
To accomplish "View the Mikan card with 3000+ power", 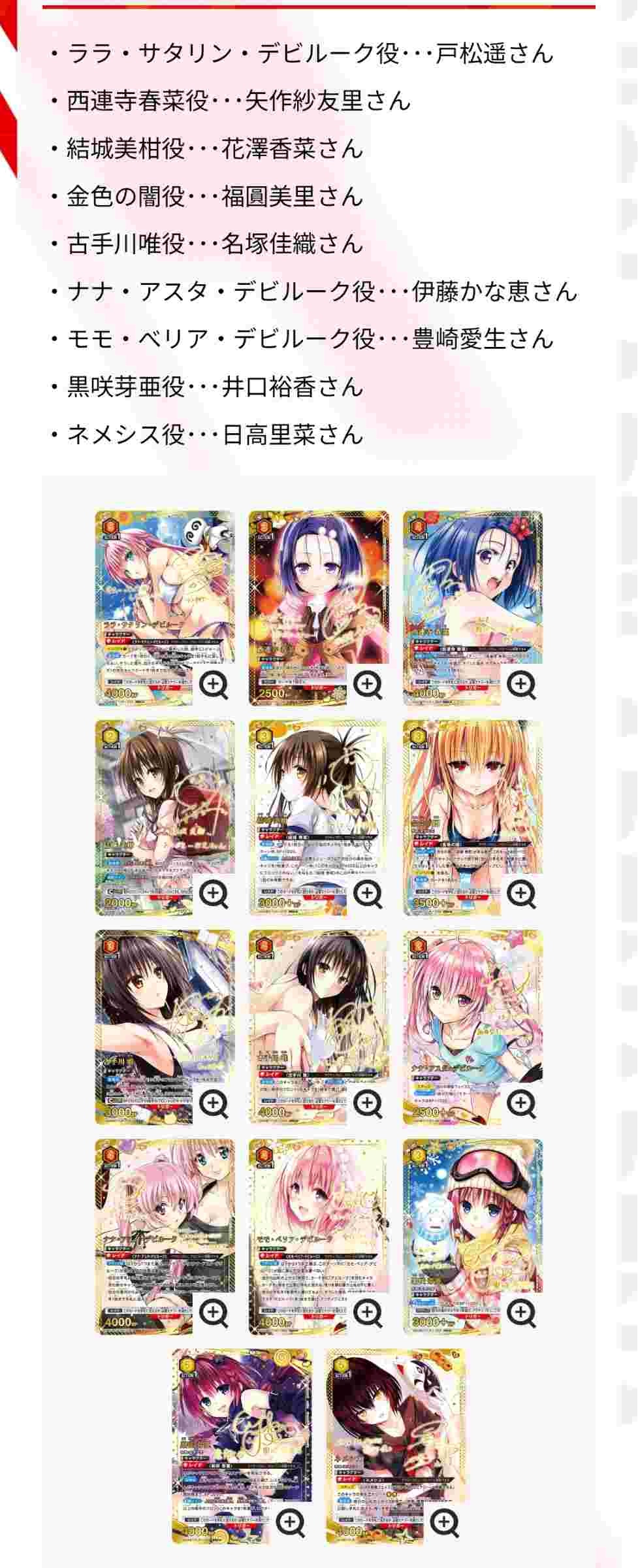I will pyautogui.click(x=368, y=893).
